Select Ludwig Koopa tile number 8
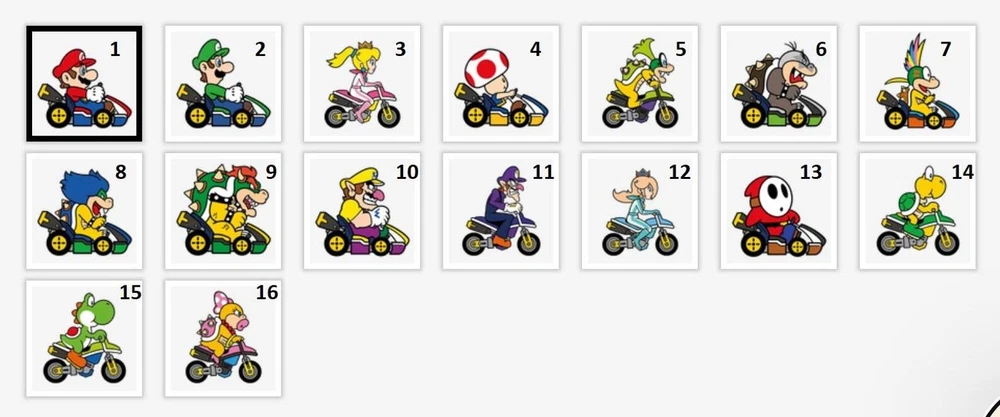Image resolution: width=1000 pixels, height=417 pixels. pos(84,211)
